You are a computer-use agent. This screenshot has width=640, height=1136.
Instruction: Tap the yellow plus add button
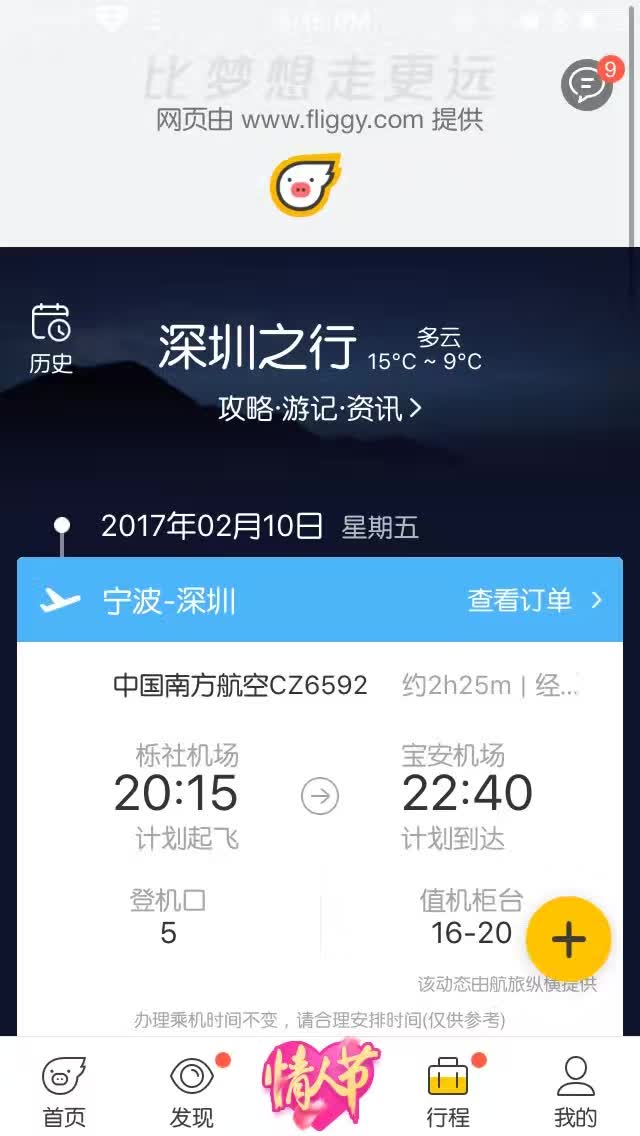click(x=568, y=939)
